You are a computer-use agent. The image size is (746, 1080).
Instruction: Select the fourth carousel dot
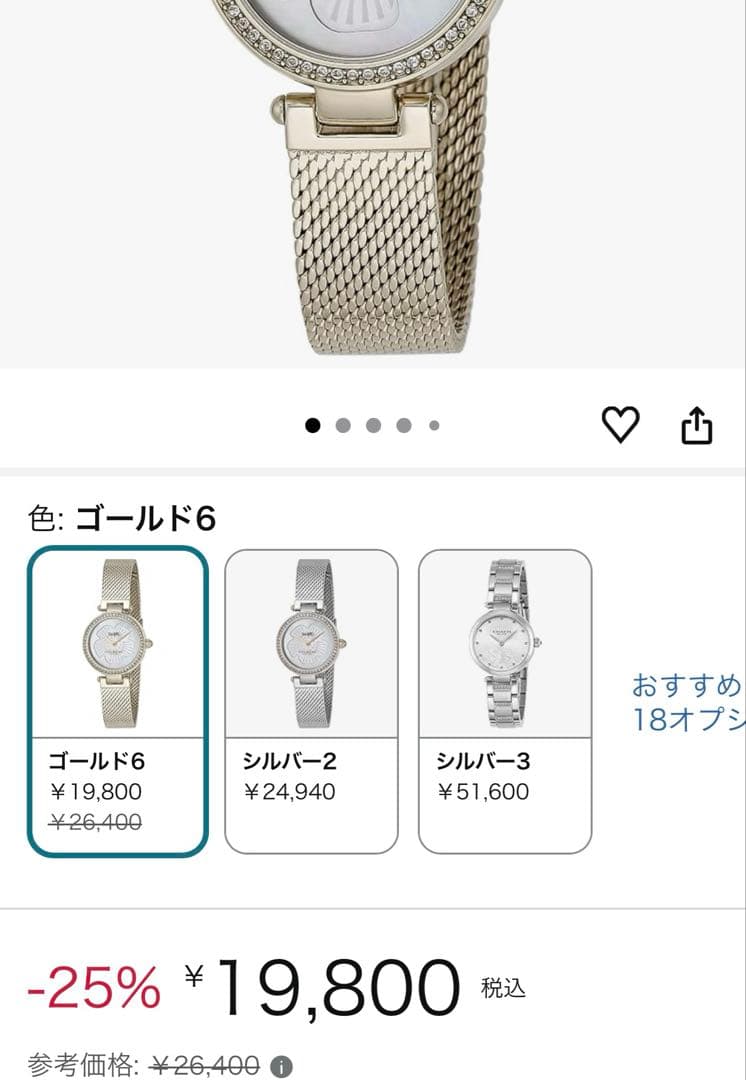[x=403, y=424]
